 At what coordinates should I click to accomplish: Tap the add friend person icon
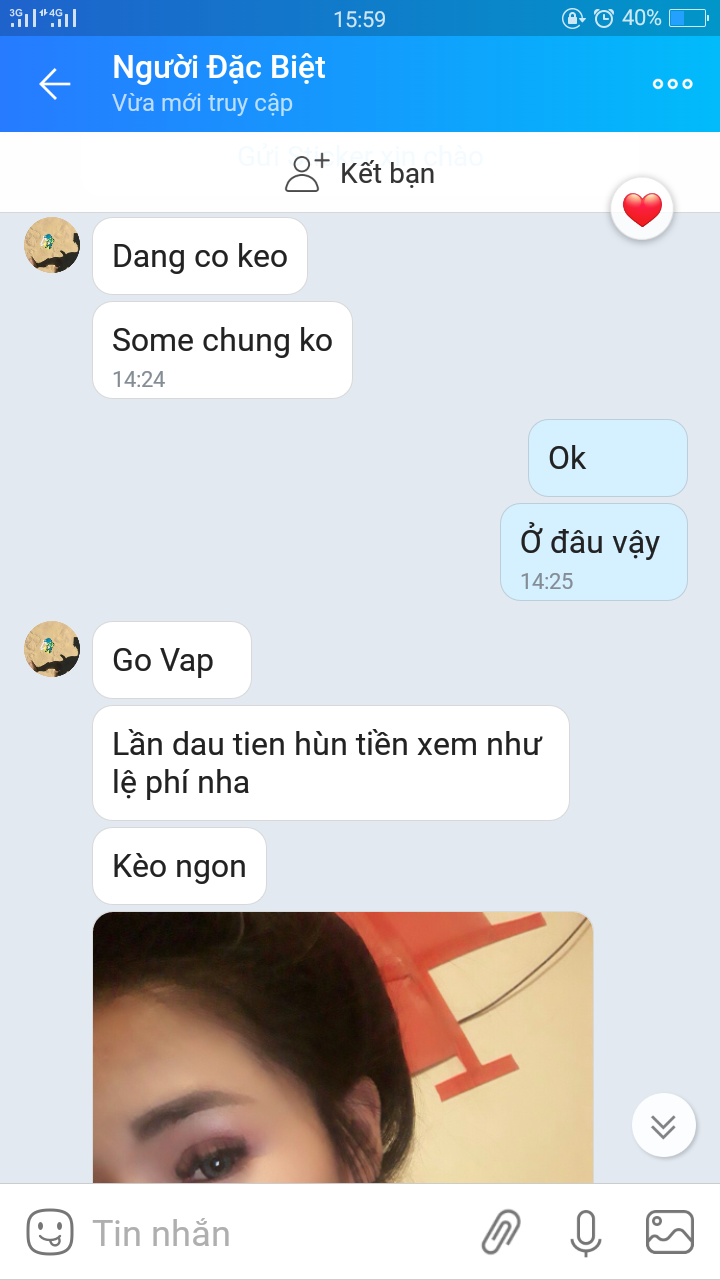coord(304,172)
